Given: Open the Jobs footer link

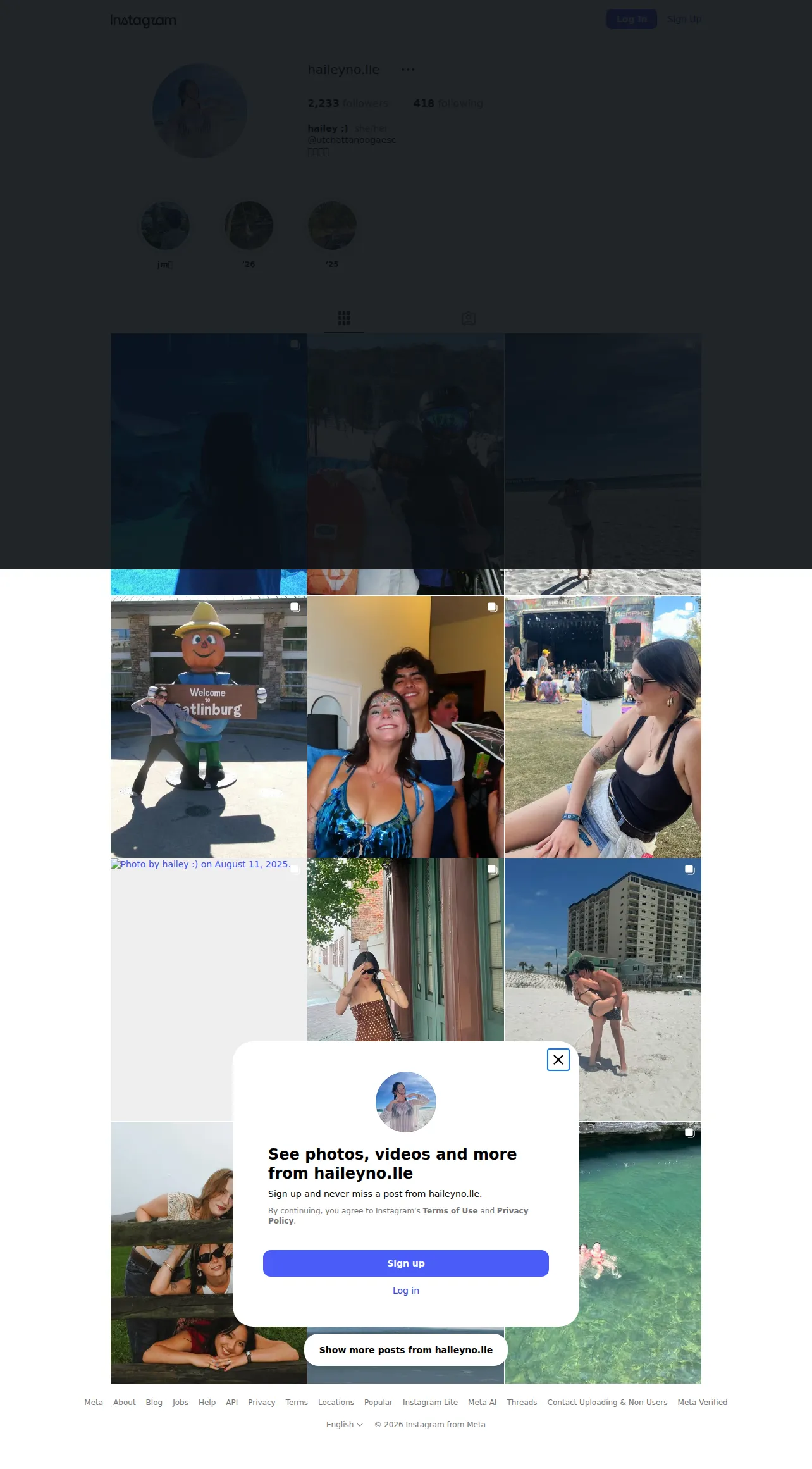Looking at the screenshot, I should 180,1402.
